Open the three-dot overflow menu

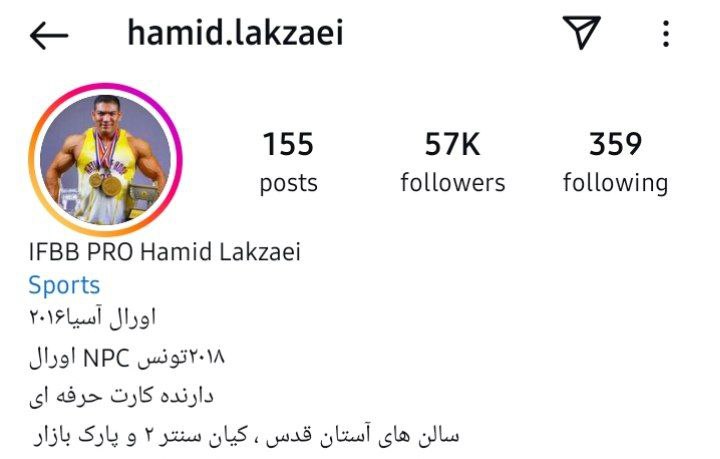tap(666, 35)
